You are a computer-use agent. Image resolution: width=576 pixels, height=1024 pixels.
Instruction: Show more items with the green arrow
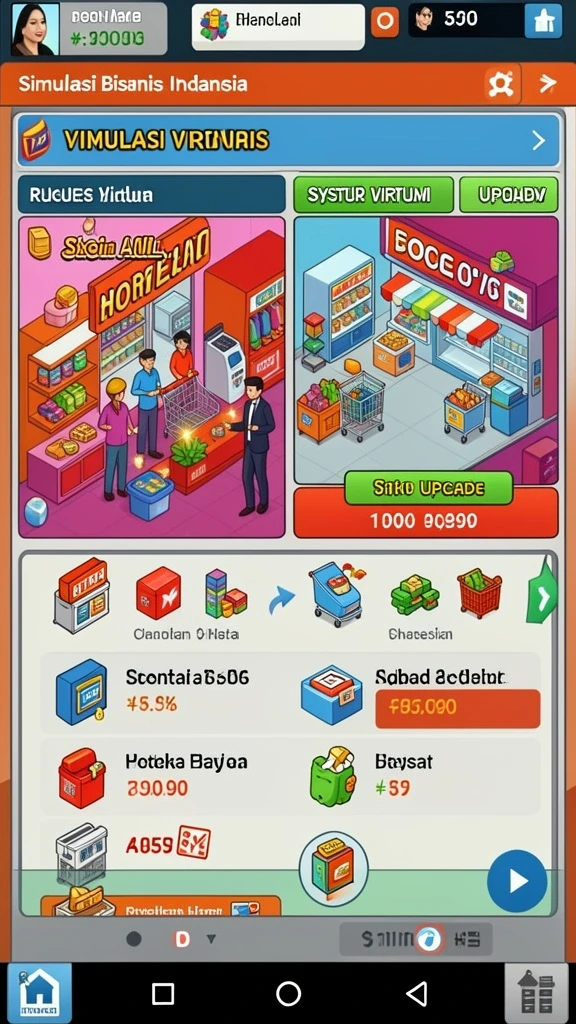click(542, 595)
